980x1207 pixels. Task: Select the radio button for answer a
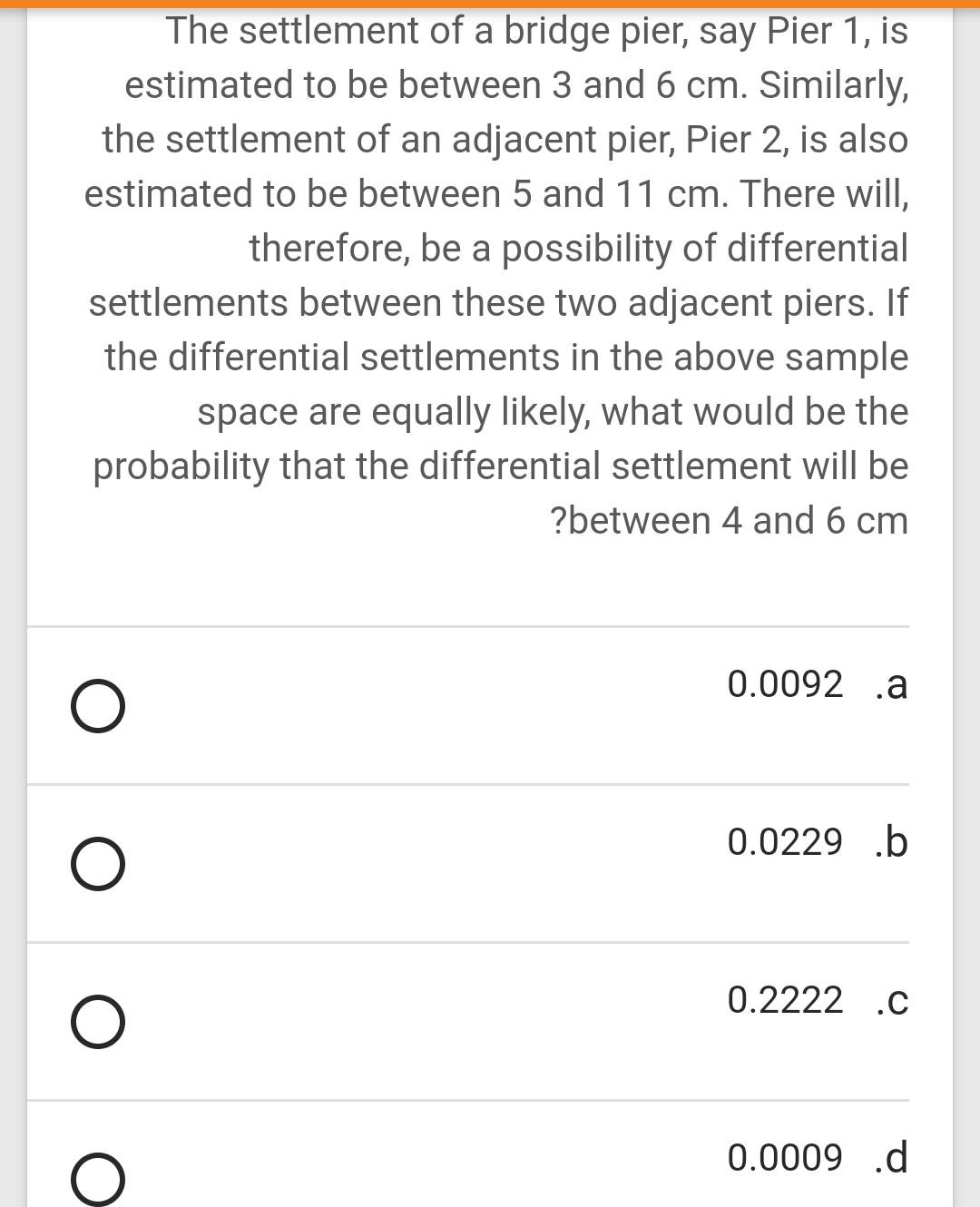(97, 704)
